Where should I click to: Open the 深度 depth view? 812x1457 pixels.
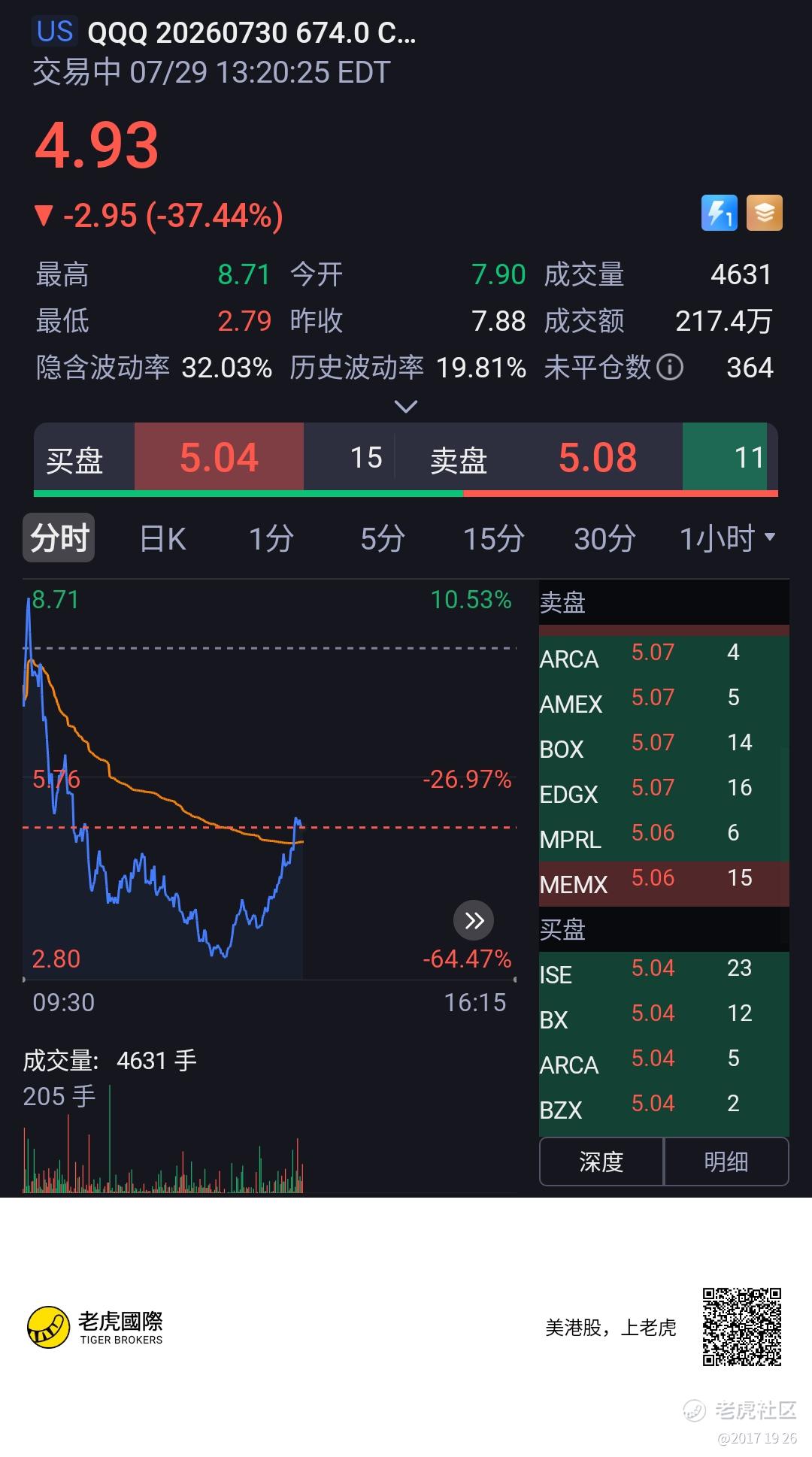(601, 1162)
